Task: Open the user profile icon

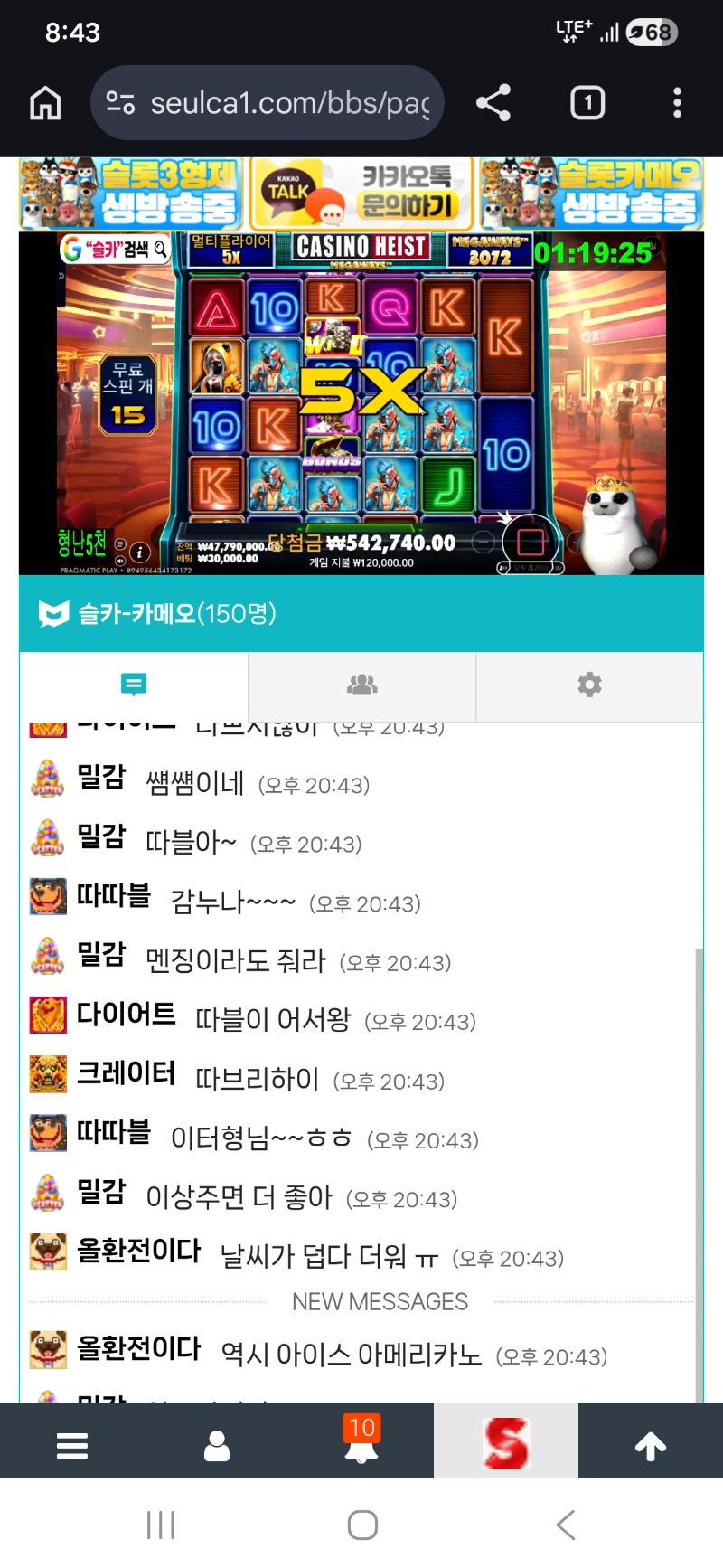Action: coord(217,1445)
